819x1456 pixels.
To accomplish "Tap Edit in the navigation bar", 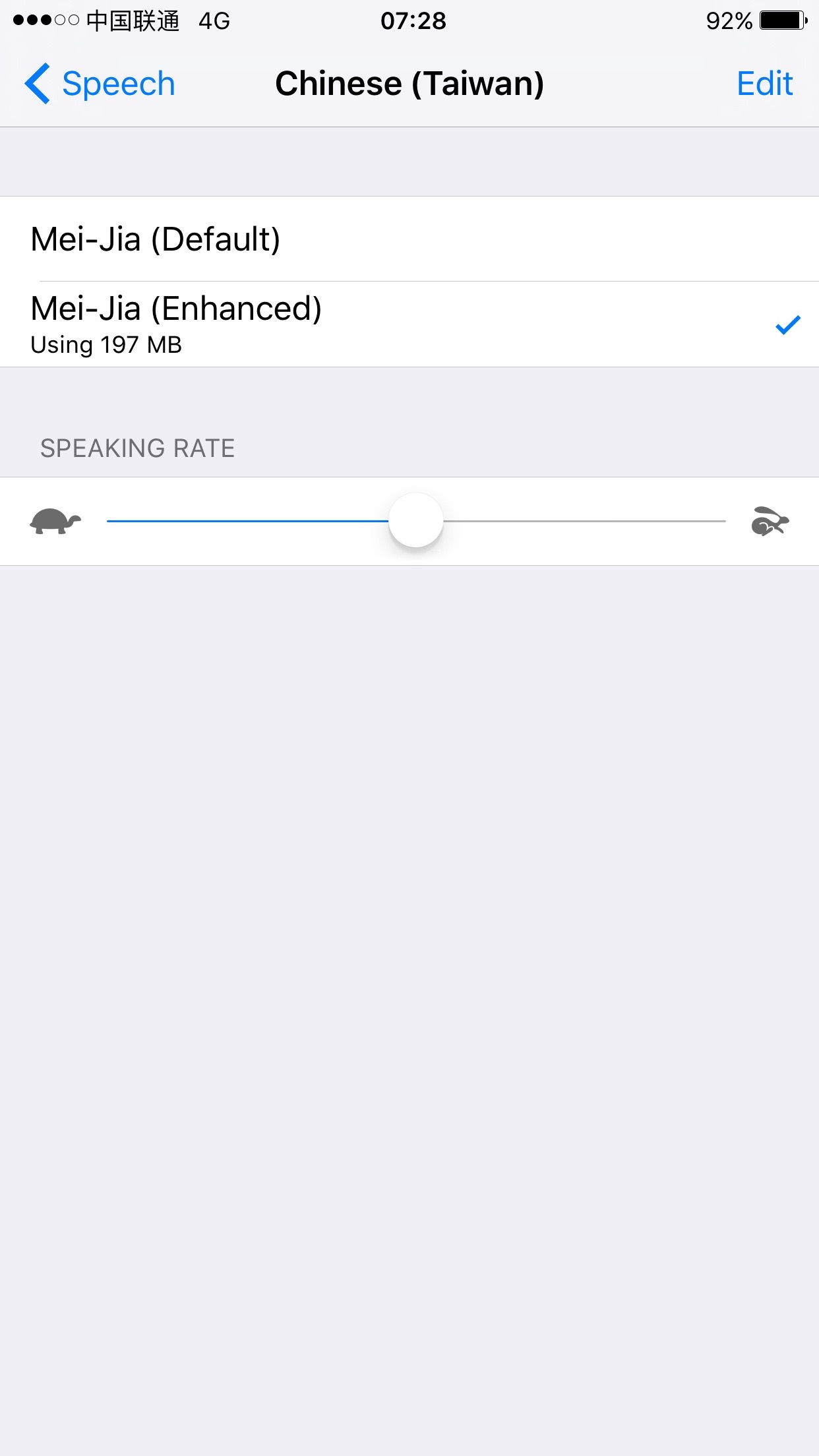I will pyautogui.click(x=764, y=84).
